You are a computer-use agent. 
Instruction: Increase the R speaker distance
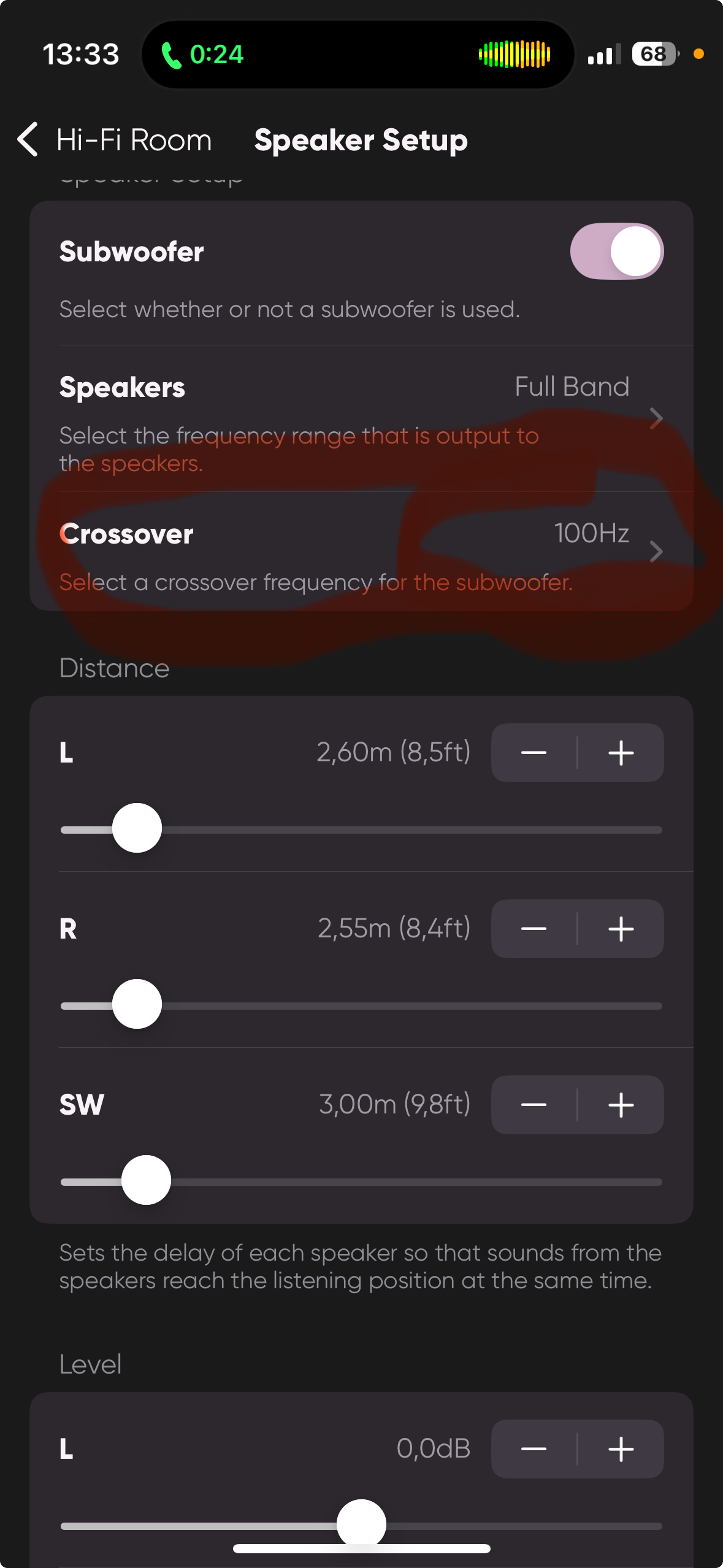pos(621,929)
